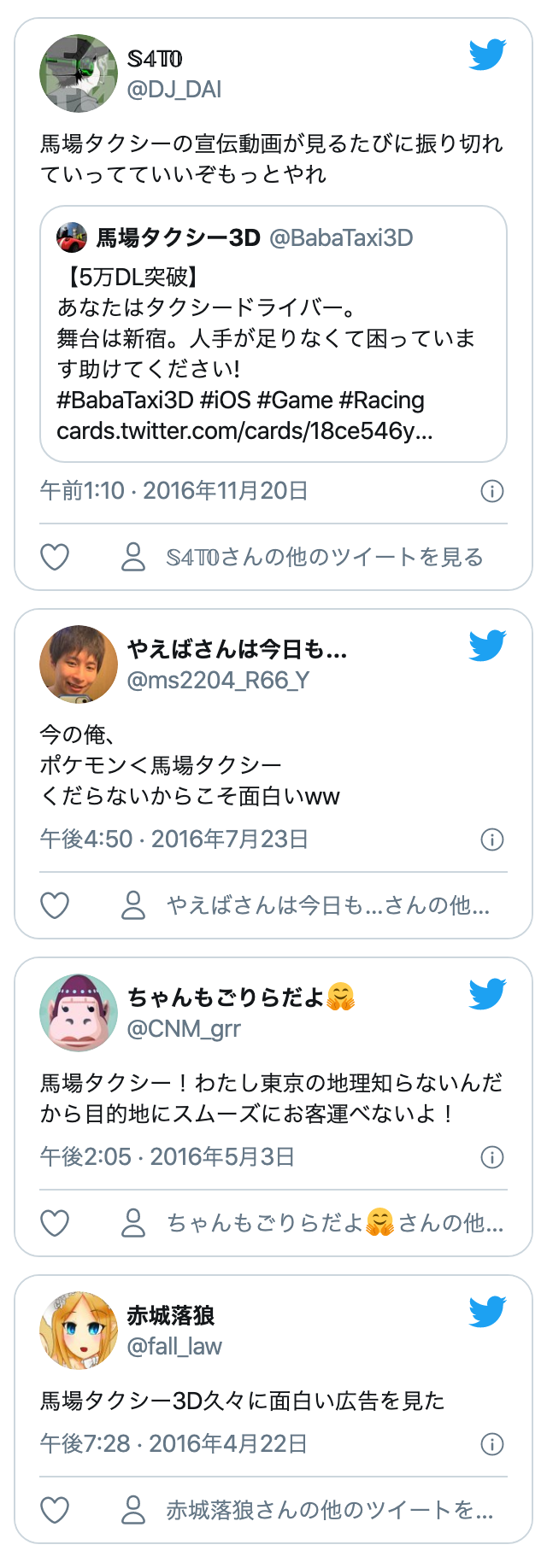Image resolution: width=547 pixels, height=1568 pixels.
Task: Open Twitter logo on 赤城落狼's tweet
Action: point(487,1313)
